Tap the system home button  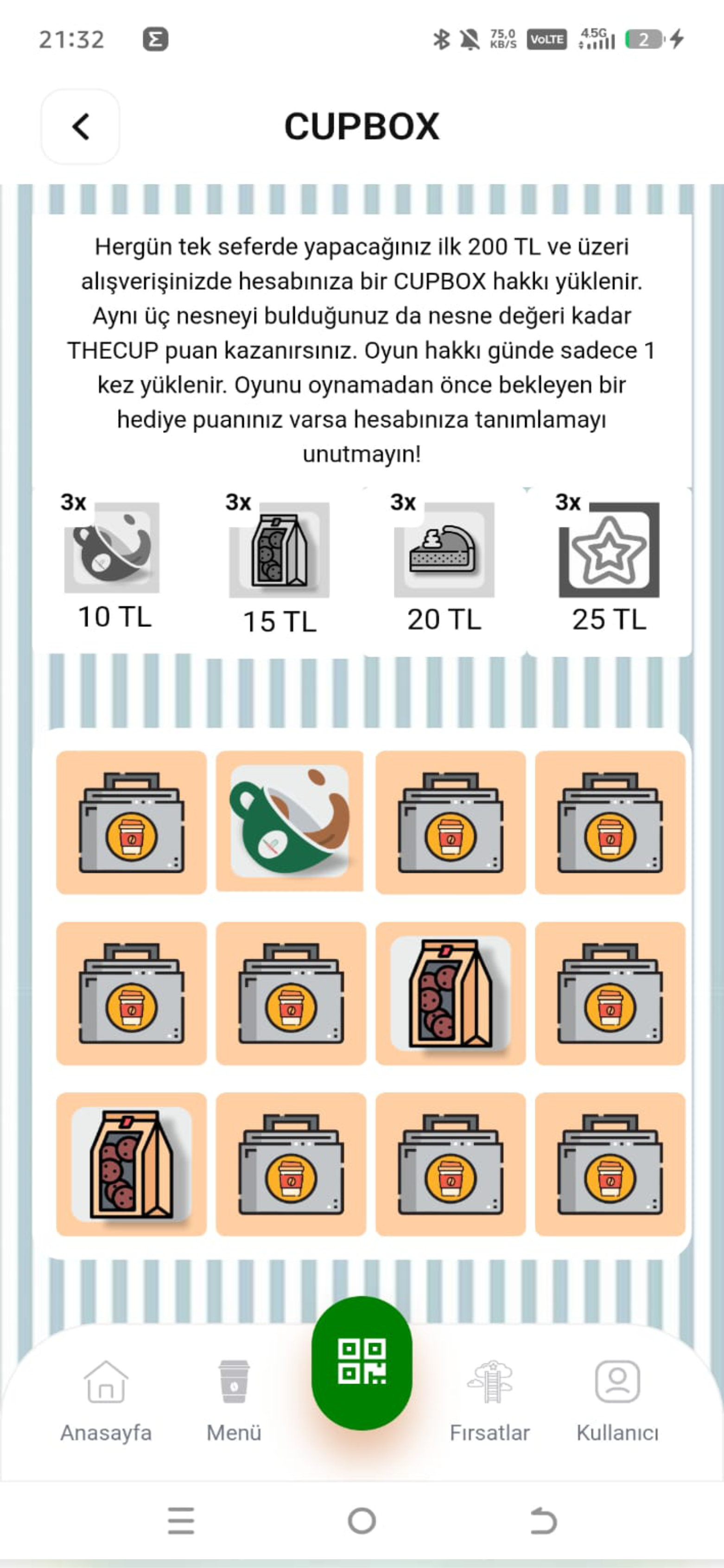tap(362, 1521)
